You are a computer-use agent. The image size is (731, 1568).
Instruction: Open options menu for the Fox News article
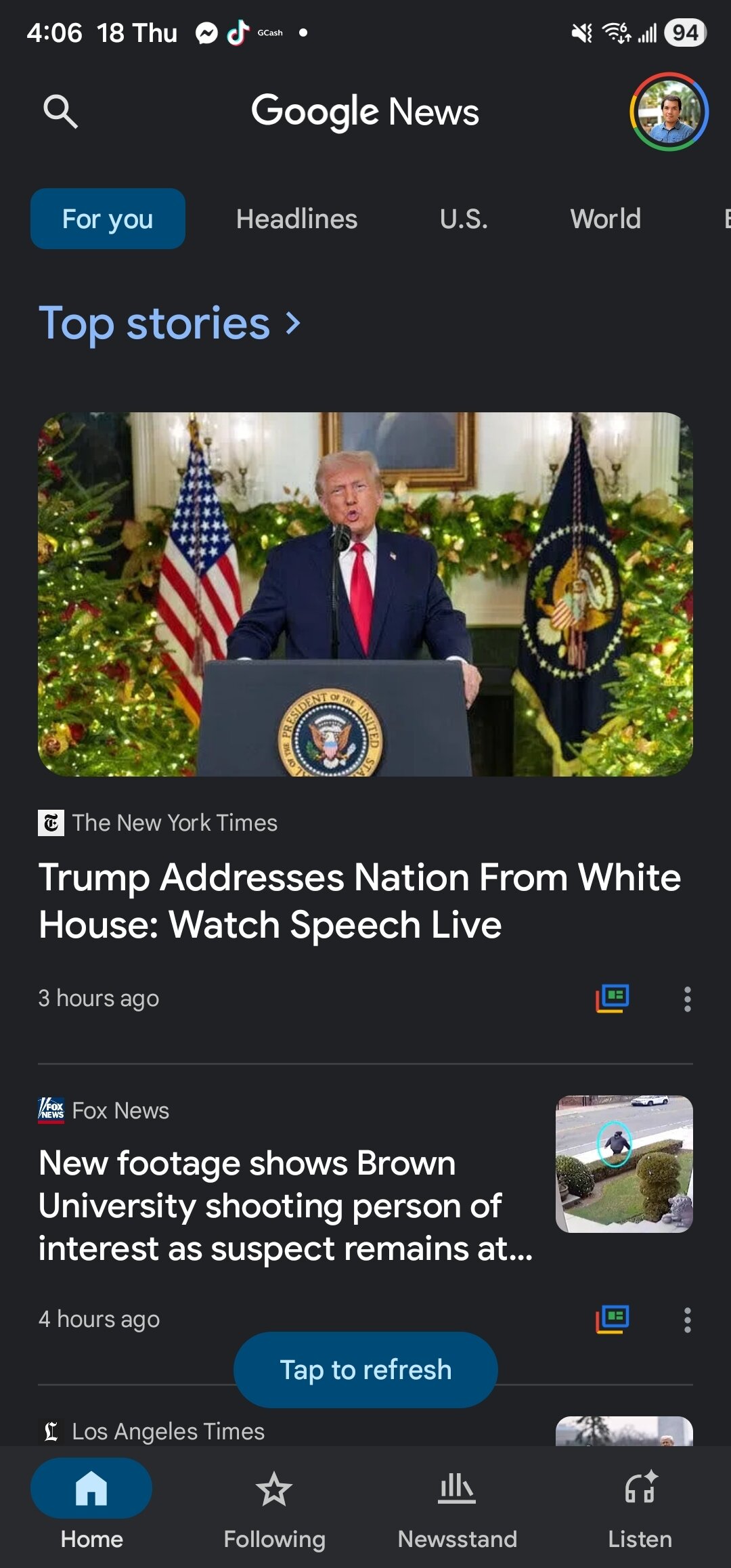(x=688, y=1318)
